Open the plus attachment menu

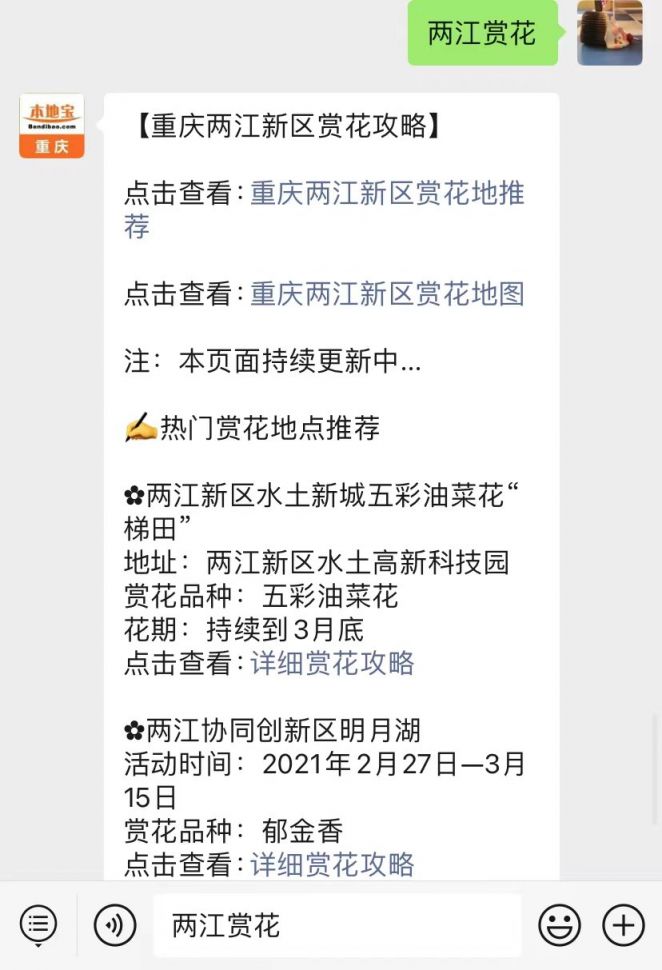pos(623,925)
